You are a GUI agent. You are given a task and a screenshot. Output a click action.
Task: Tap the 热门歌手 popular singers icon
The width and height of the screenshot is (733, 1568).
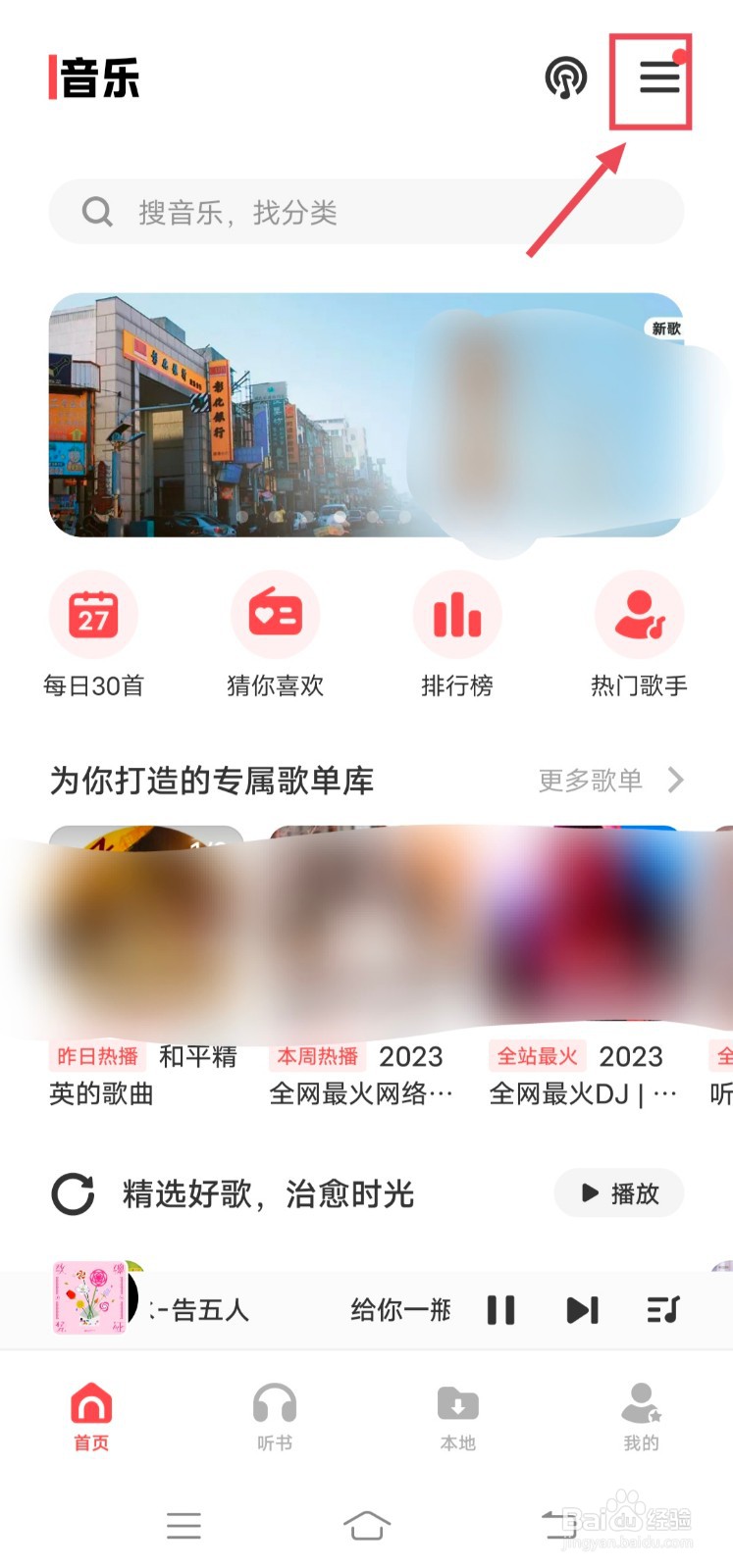pos(639,614)
